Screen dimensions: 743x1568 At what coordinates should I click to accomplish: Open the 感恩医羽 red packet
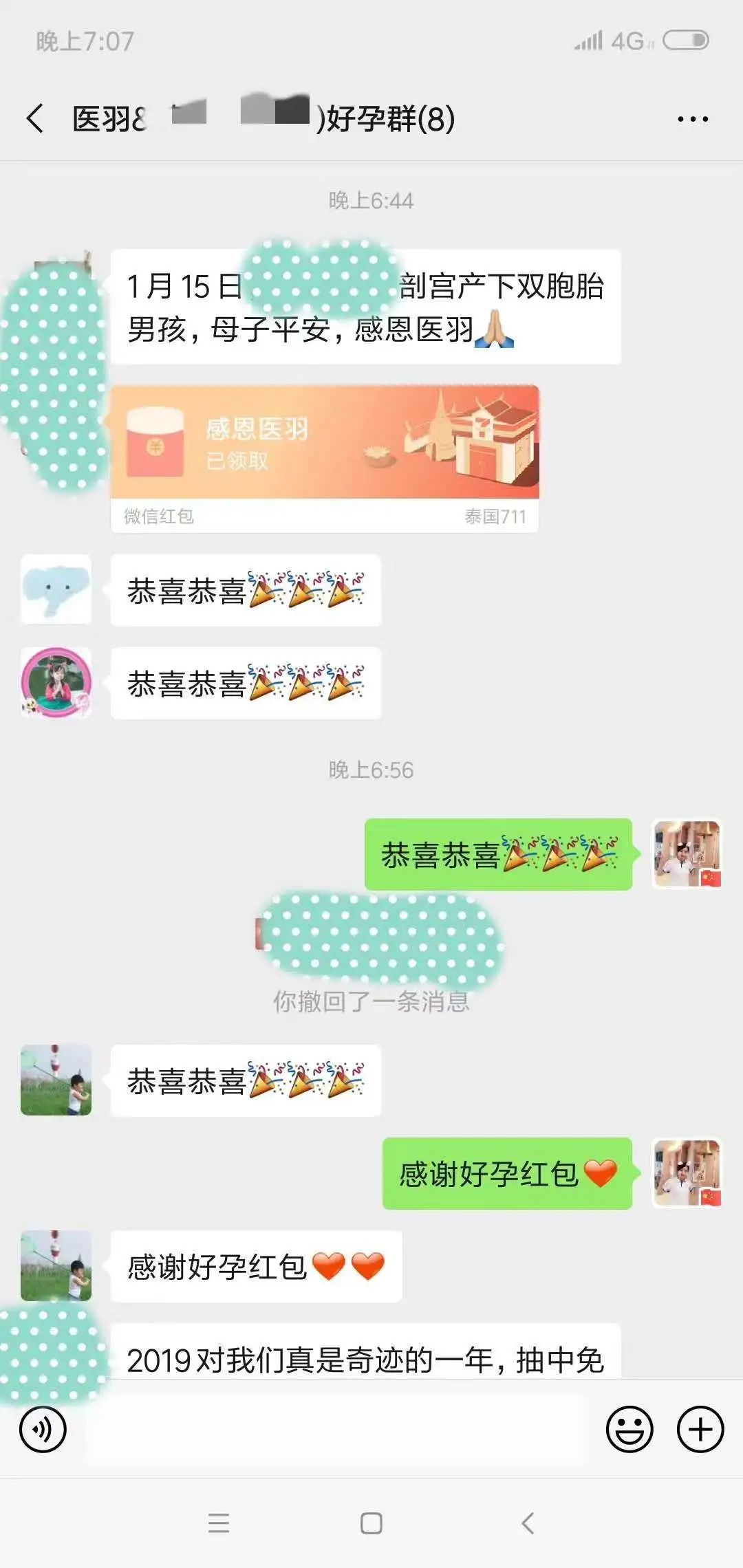pyautogui.click(x=324, y=444)
